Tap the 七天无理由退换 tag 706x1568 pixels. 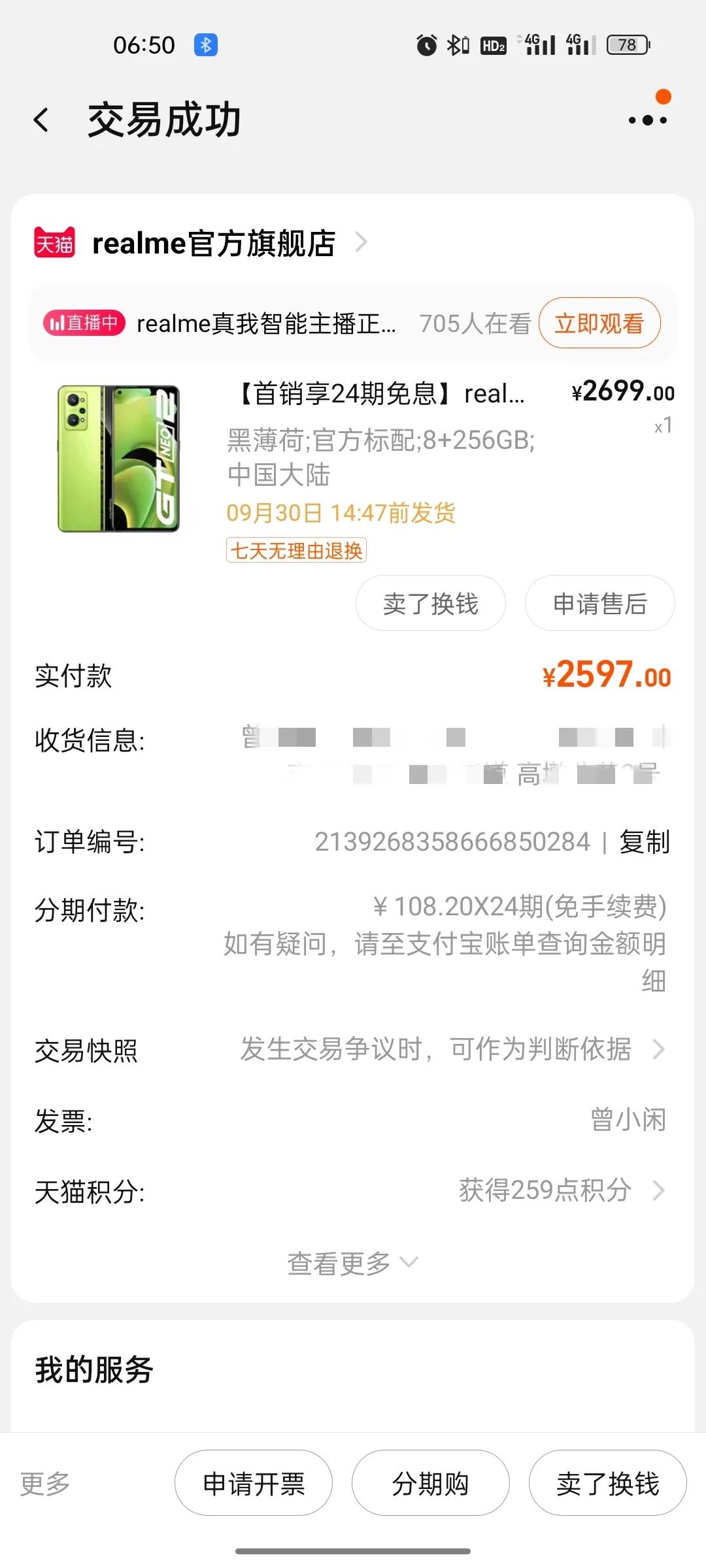(295, 551)
